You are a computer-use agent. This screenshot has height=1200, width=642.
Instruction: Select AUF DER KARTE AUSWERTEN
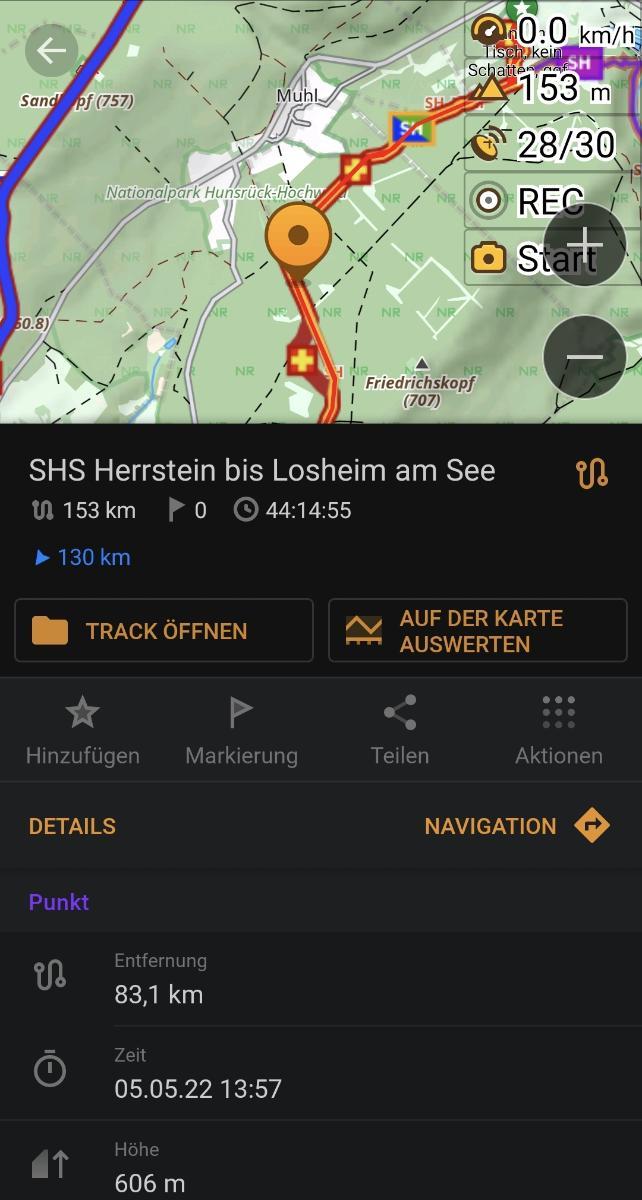pos(478,631)
